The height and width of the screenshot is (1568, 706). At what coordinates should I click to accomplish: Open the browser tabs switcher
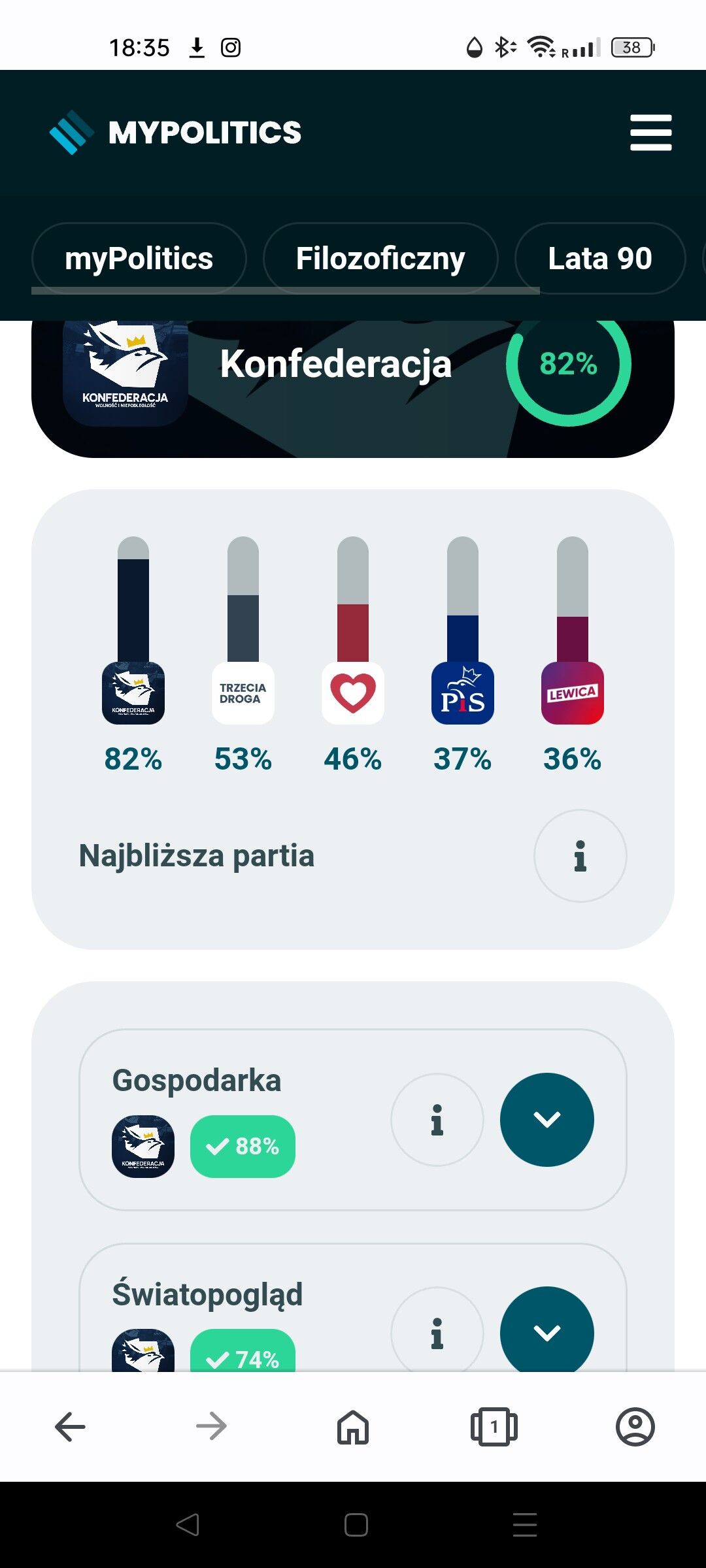click(x=494, y=1426)
